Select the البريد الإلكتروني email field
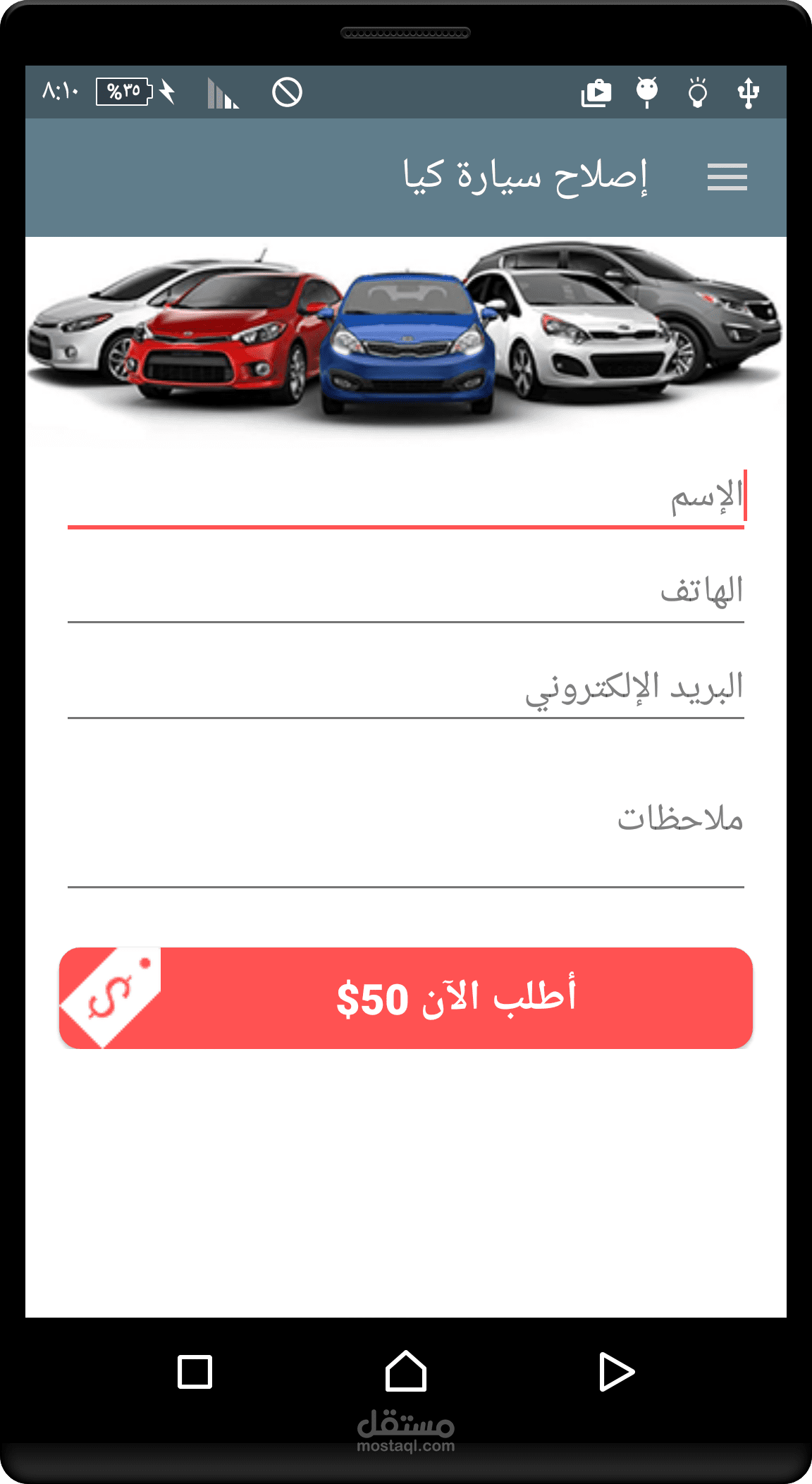 (406, 688)
